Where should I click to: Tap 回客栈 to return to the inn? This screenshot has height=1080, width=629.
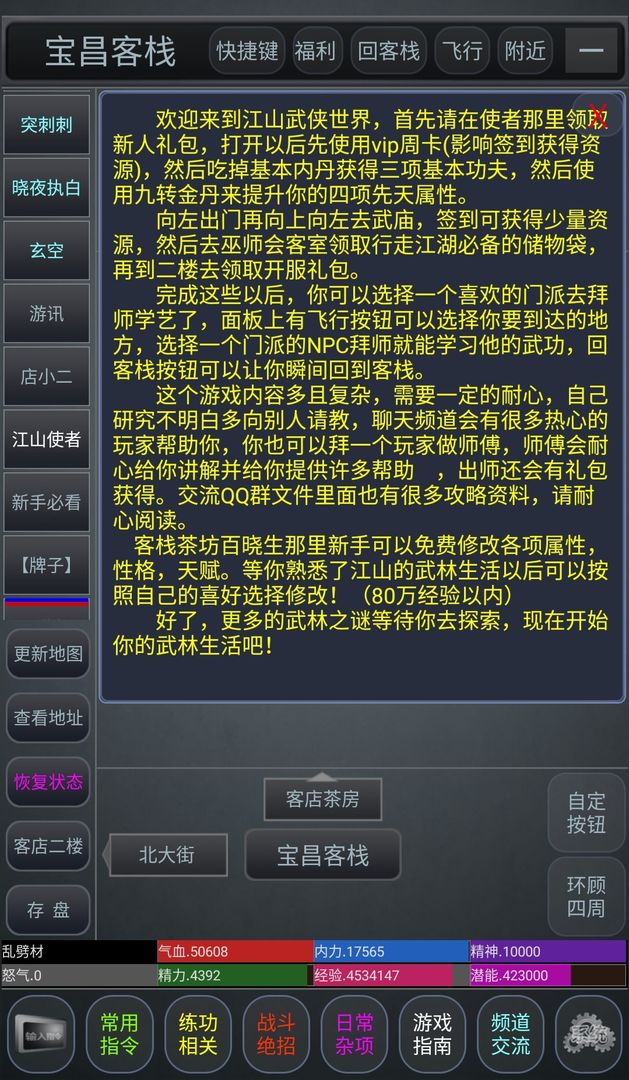point(388,51)
